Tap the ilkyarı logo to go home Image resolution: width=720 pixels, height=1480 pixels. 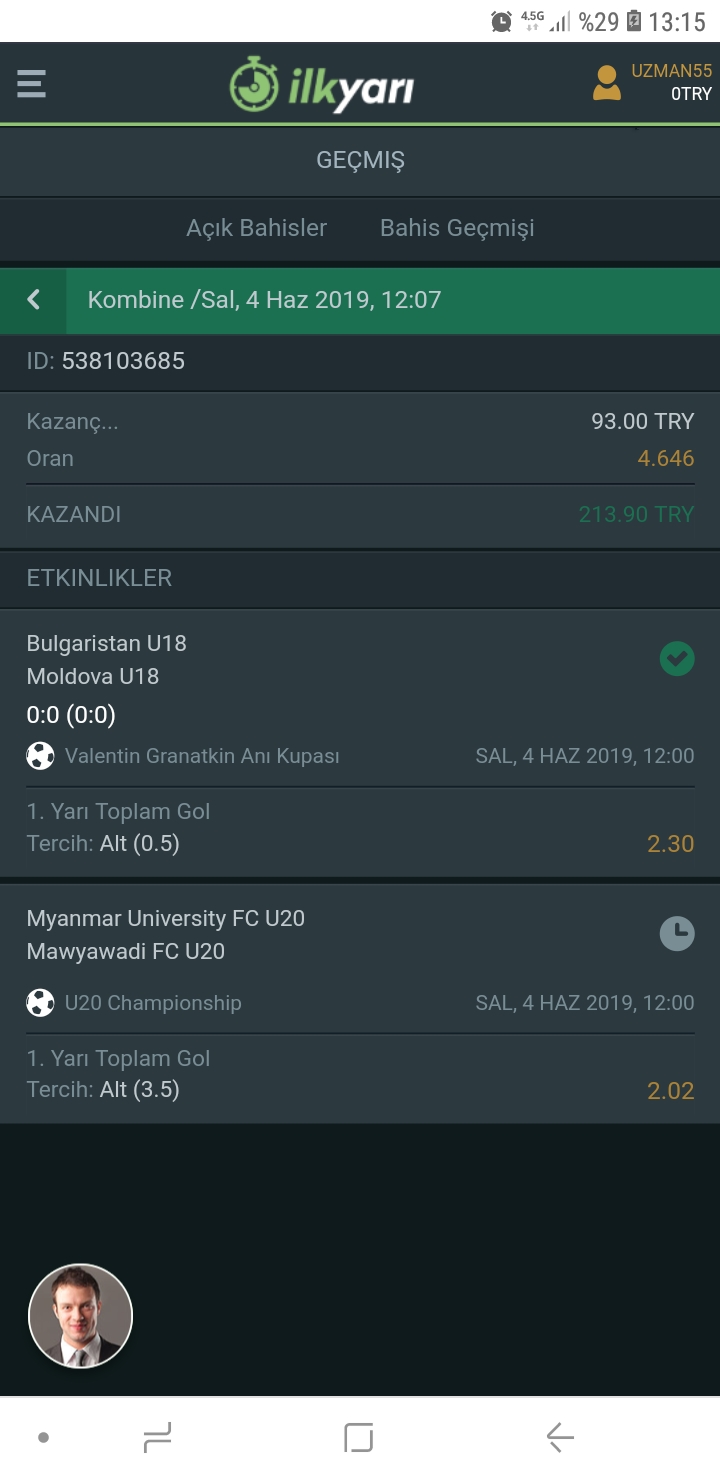point(321,85)
